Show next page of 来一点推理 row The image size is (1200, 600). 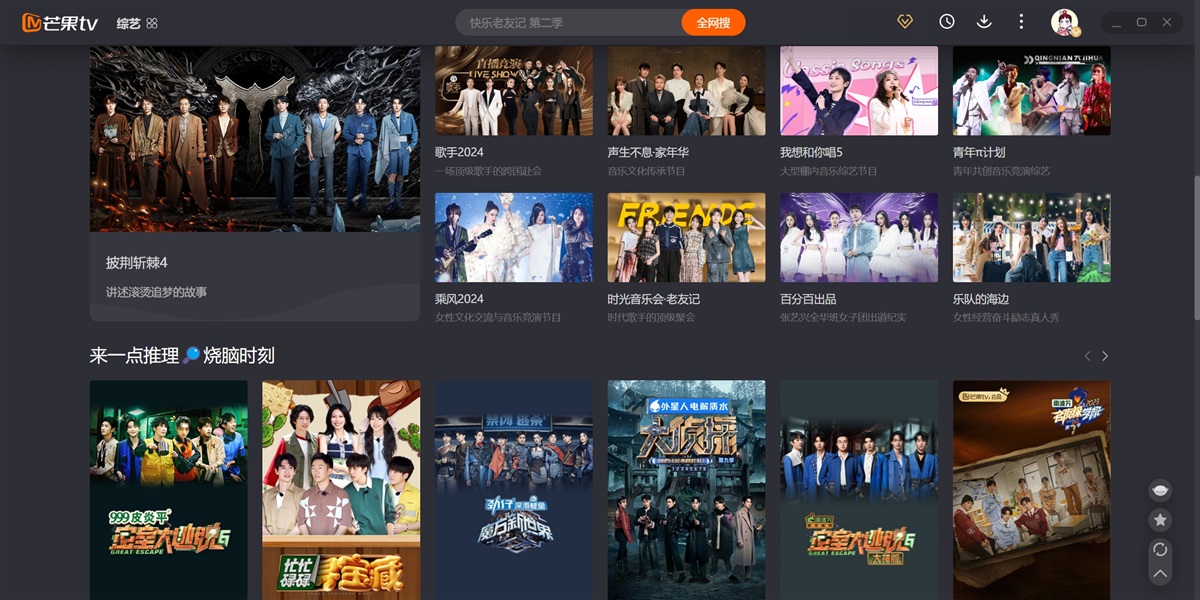point(1105,356)
